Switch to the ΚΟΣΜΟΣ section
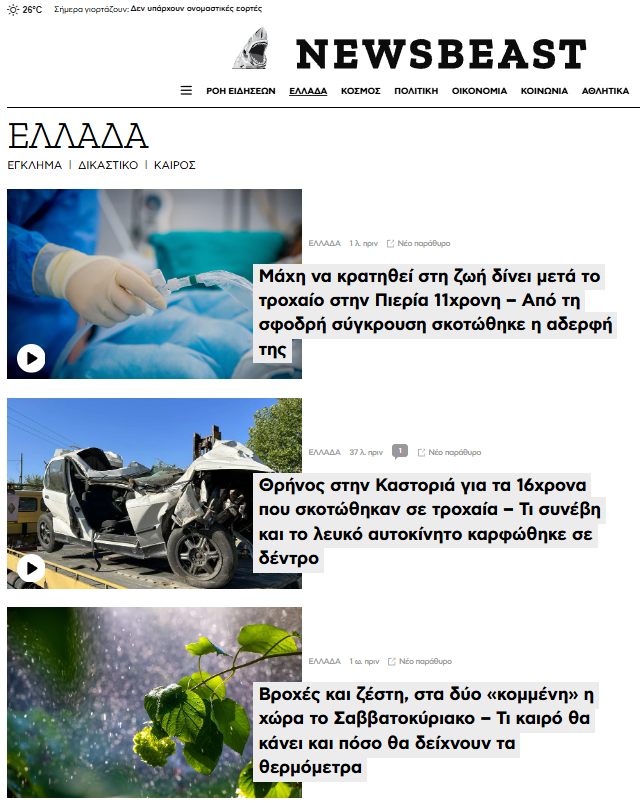This screenshot has width=640, height=807. click(x=360, y=91)
